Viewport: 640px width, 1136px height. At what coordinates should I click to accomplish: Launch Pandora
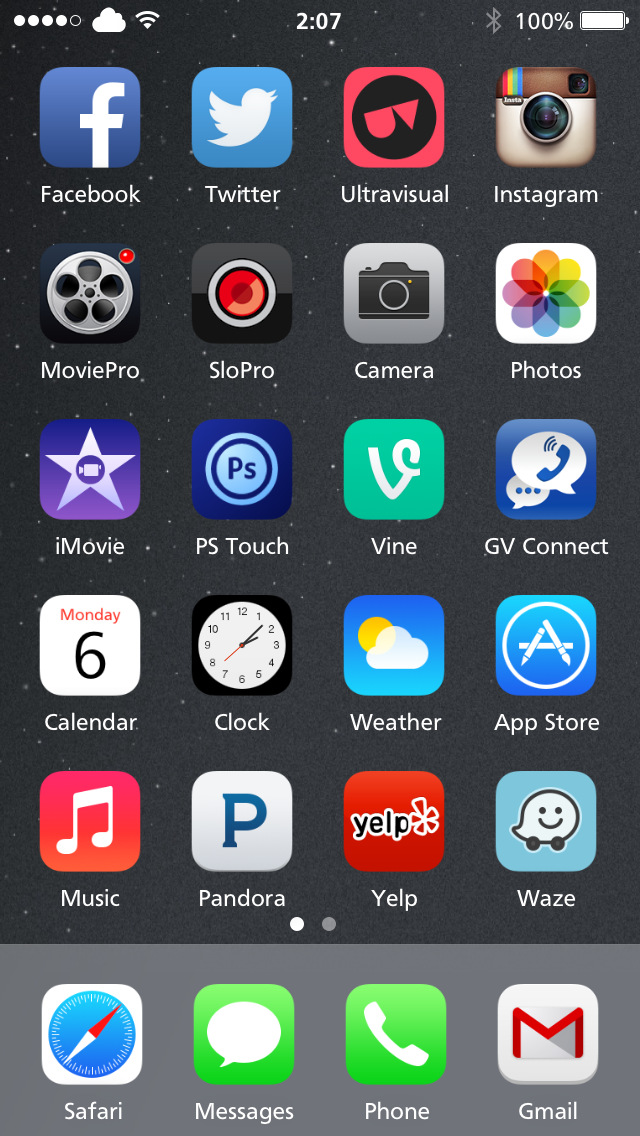click(x=242, y=822)
